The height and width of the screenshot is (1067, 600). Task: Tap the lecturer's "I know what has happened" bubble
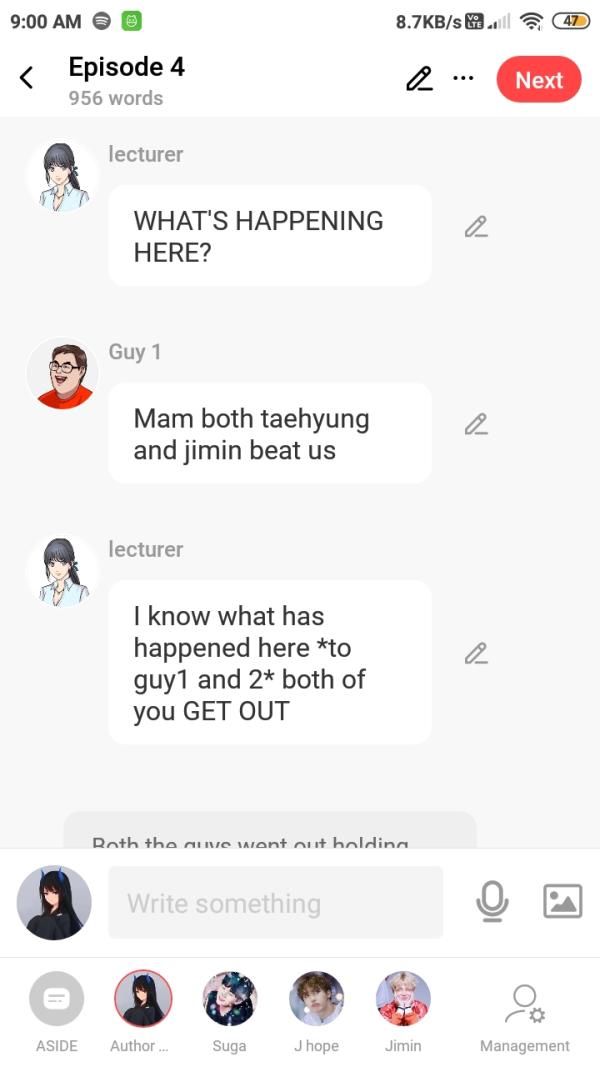click(x=270, y=663)
